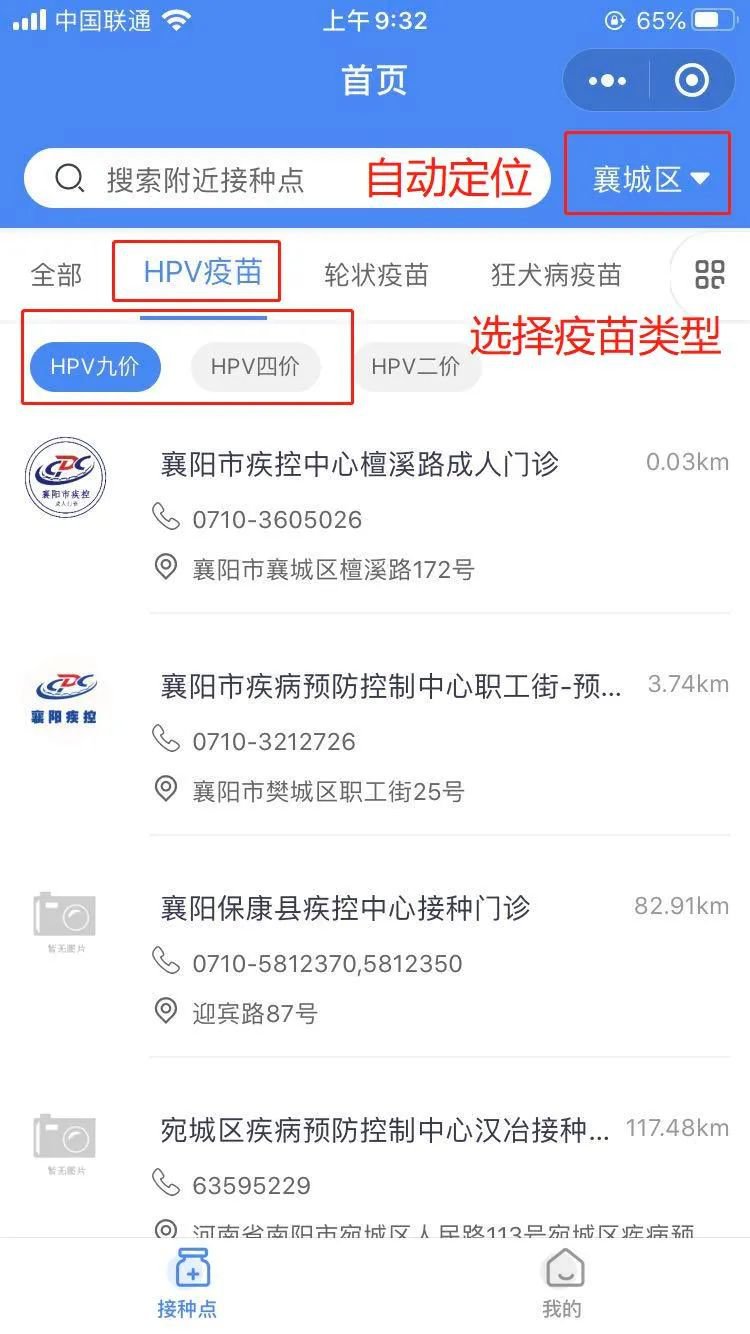
Task: Switch to the 全部 vaccine tab
Action: 57,274
